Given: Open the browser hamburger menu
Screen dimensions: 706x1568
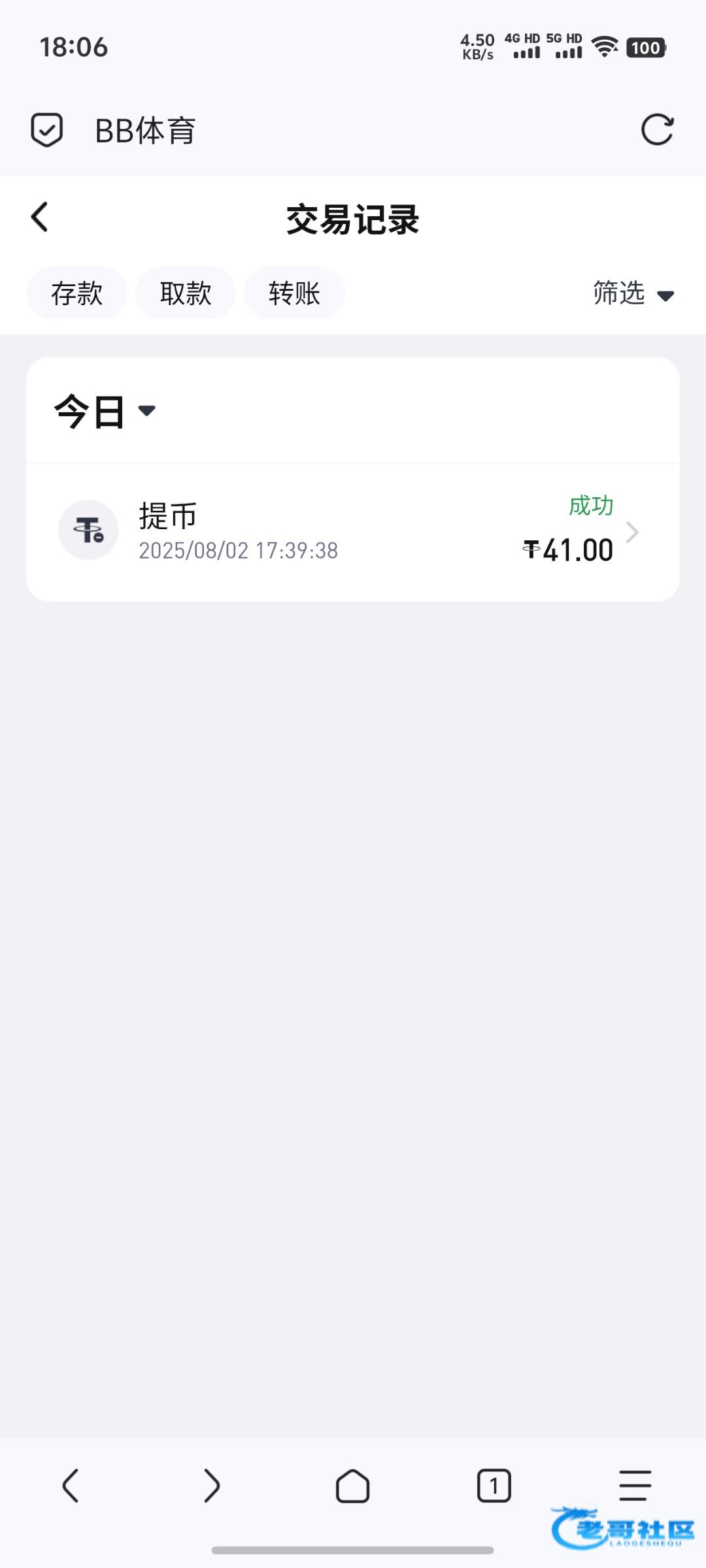Looking at the screenshot, I should point(635,1486).
